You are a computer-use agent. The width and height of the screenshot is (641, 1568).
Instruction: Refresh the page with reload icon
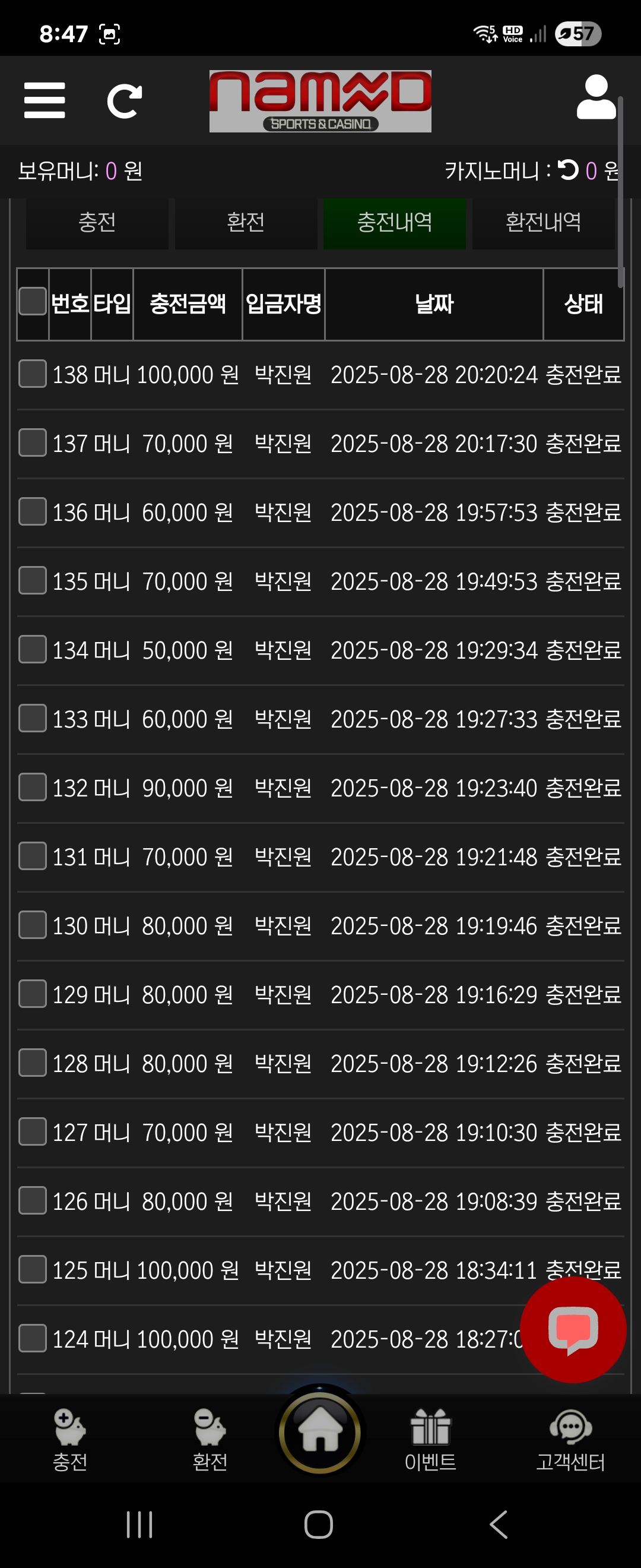(124, 100)
